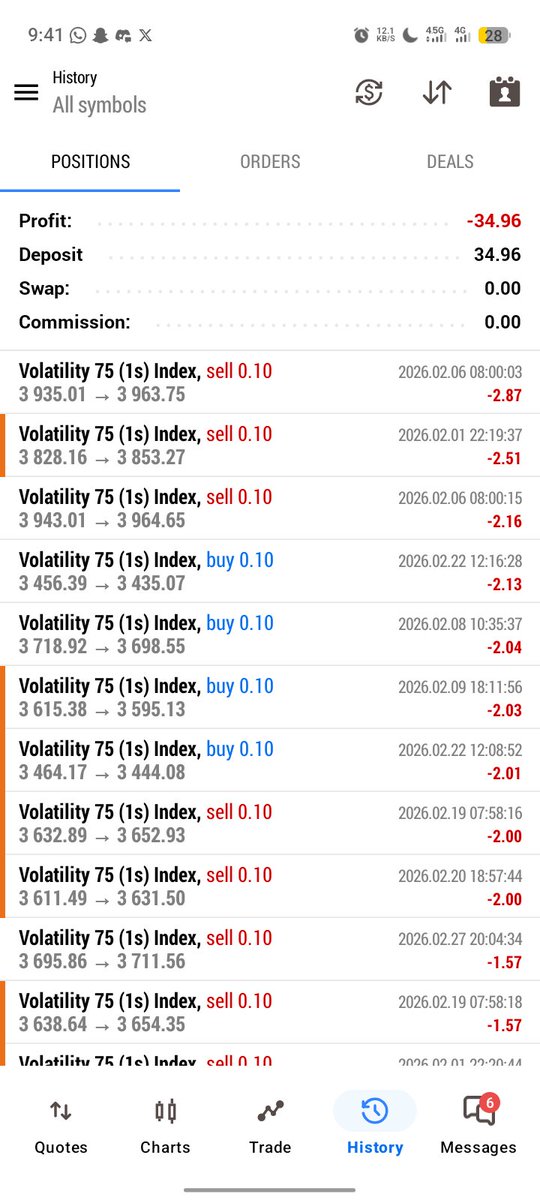Open the sort arrows option
Screen dimensions: 540x1200
coord(437,92)
